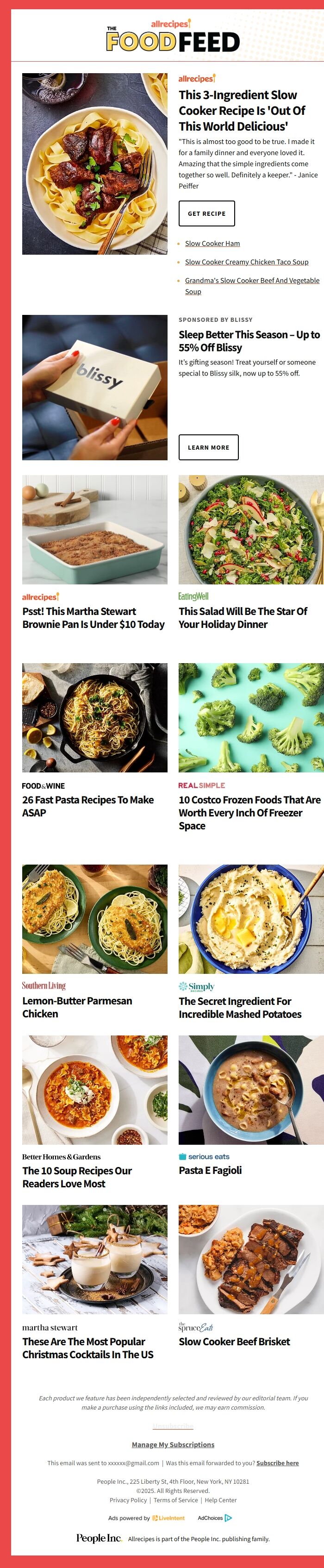Open the Terms of Service link

(x=176, y=1500)
